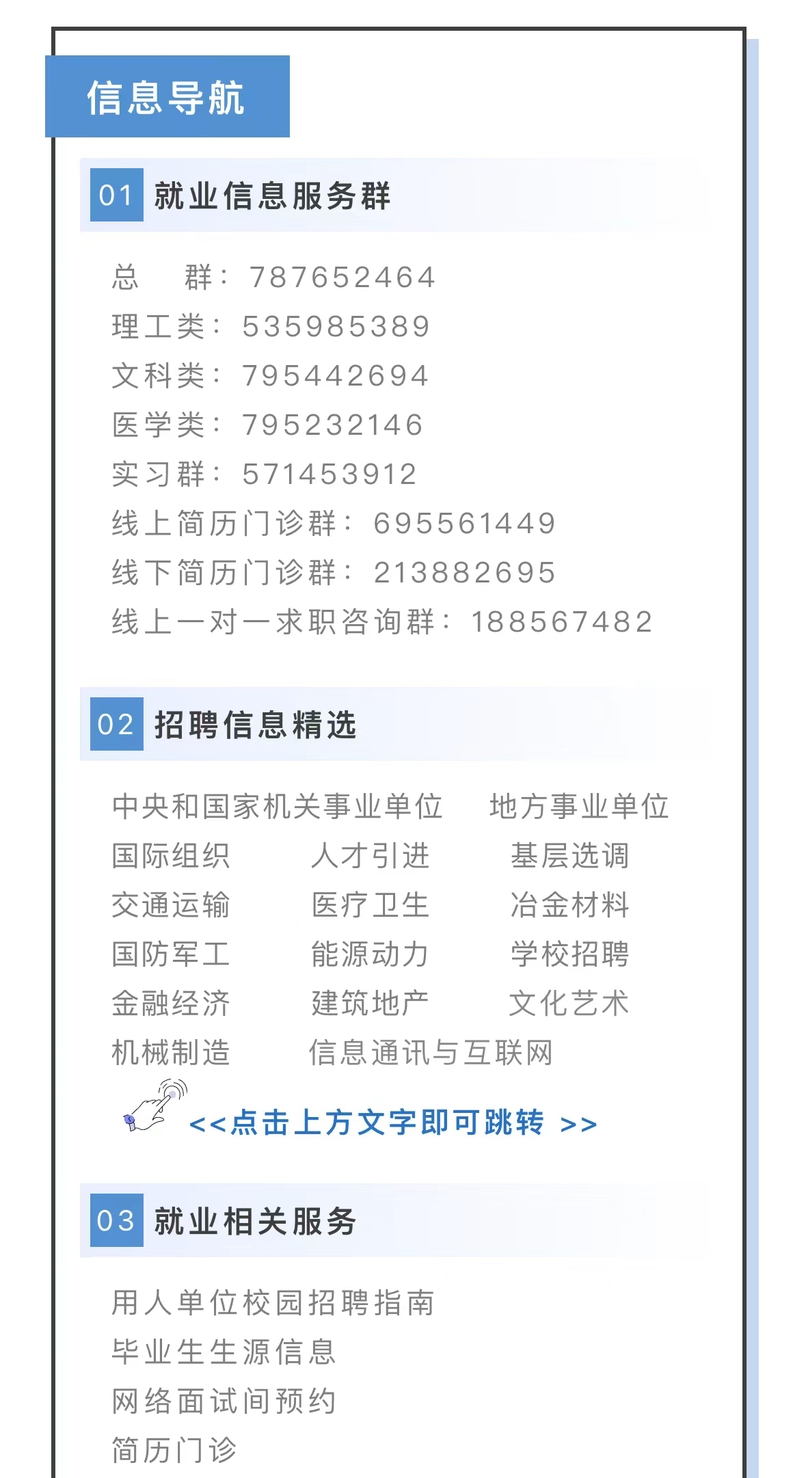Jump to 交通运输 listings

click(171, 905)
